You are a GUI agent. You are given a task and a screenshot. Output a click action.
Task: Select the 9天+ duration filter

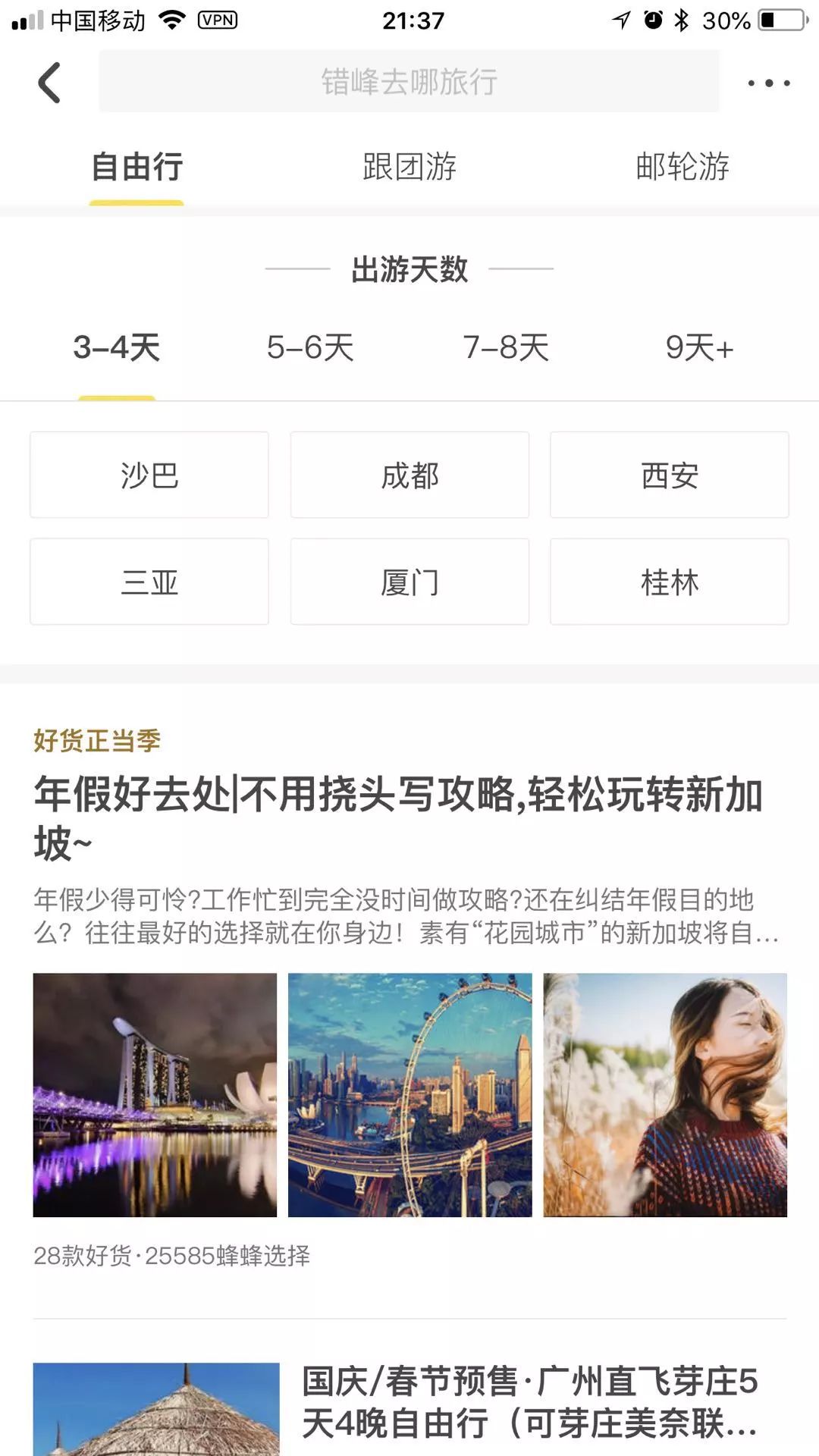[699, 348]
